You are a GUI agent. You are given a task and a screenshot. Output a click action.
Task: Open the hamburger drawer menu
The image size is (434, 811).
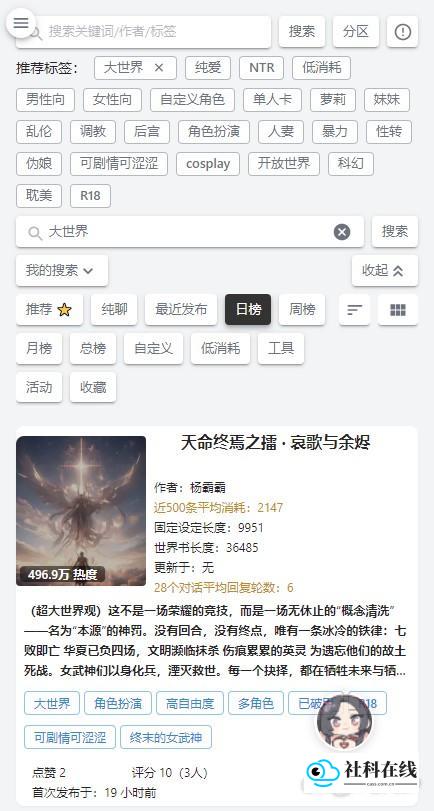21,23
